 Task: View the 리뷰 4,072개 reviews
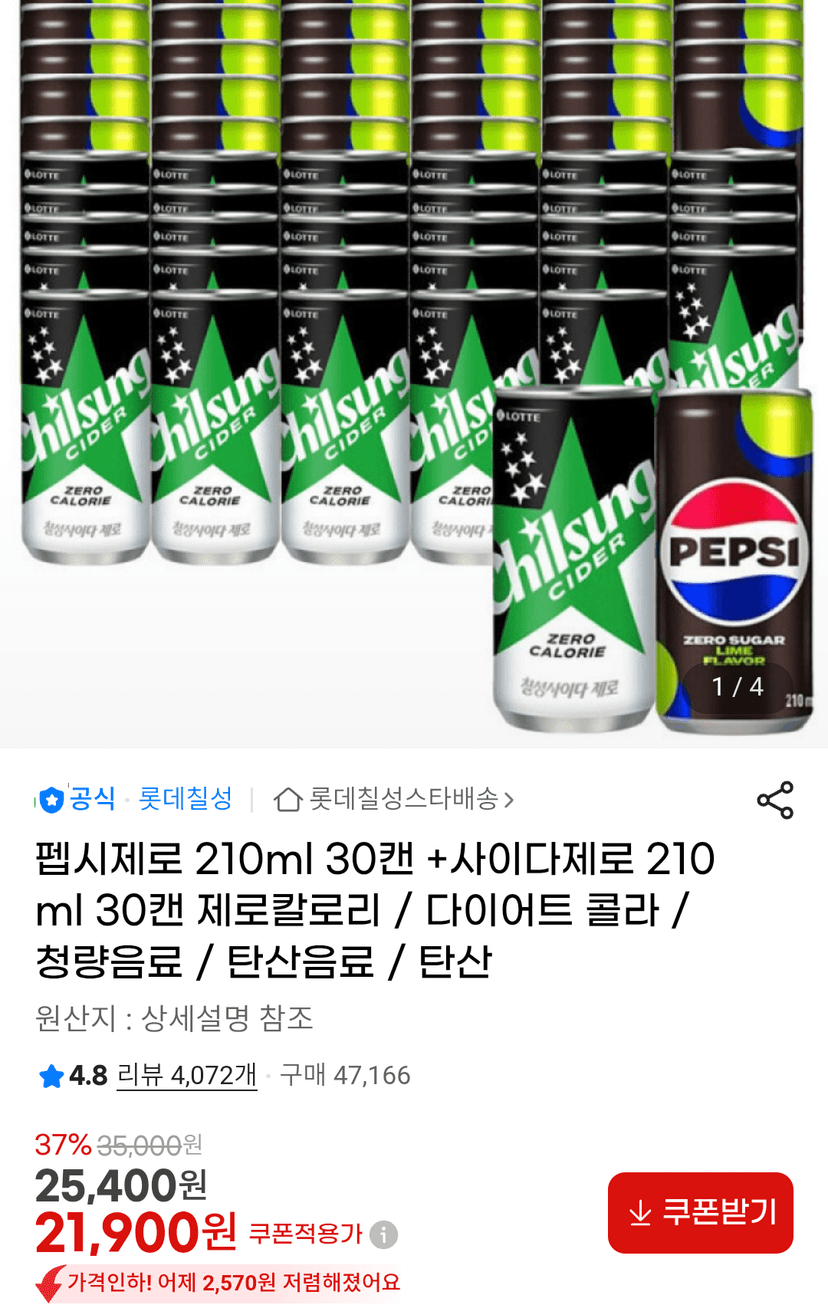click(187, 1076)
